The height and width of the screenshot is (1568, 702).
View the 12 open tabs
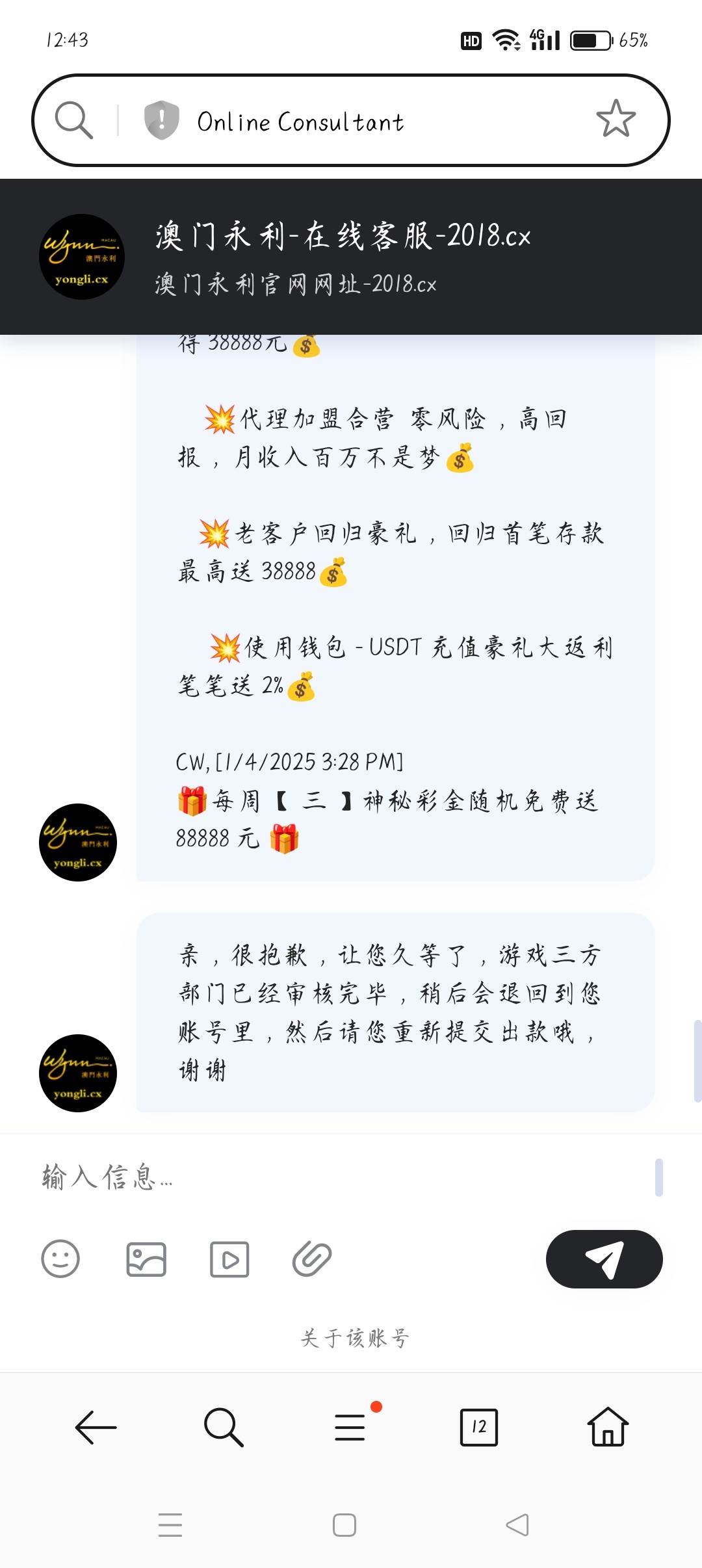pyautogui.click(x=479, y=1428)
